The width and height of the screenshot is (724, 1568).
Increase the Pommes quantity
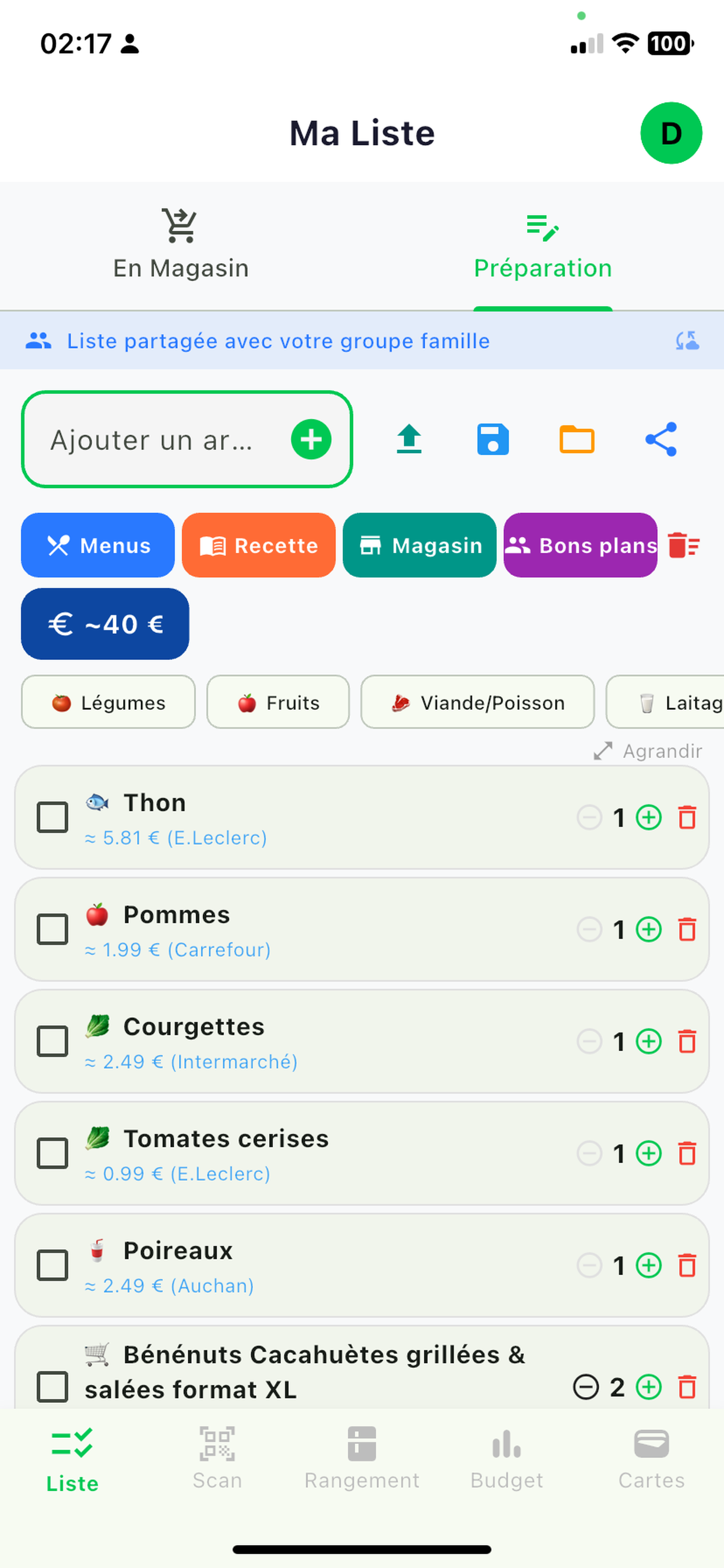pyautogui.click(x=649, y=929)
